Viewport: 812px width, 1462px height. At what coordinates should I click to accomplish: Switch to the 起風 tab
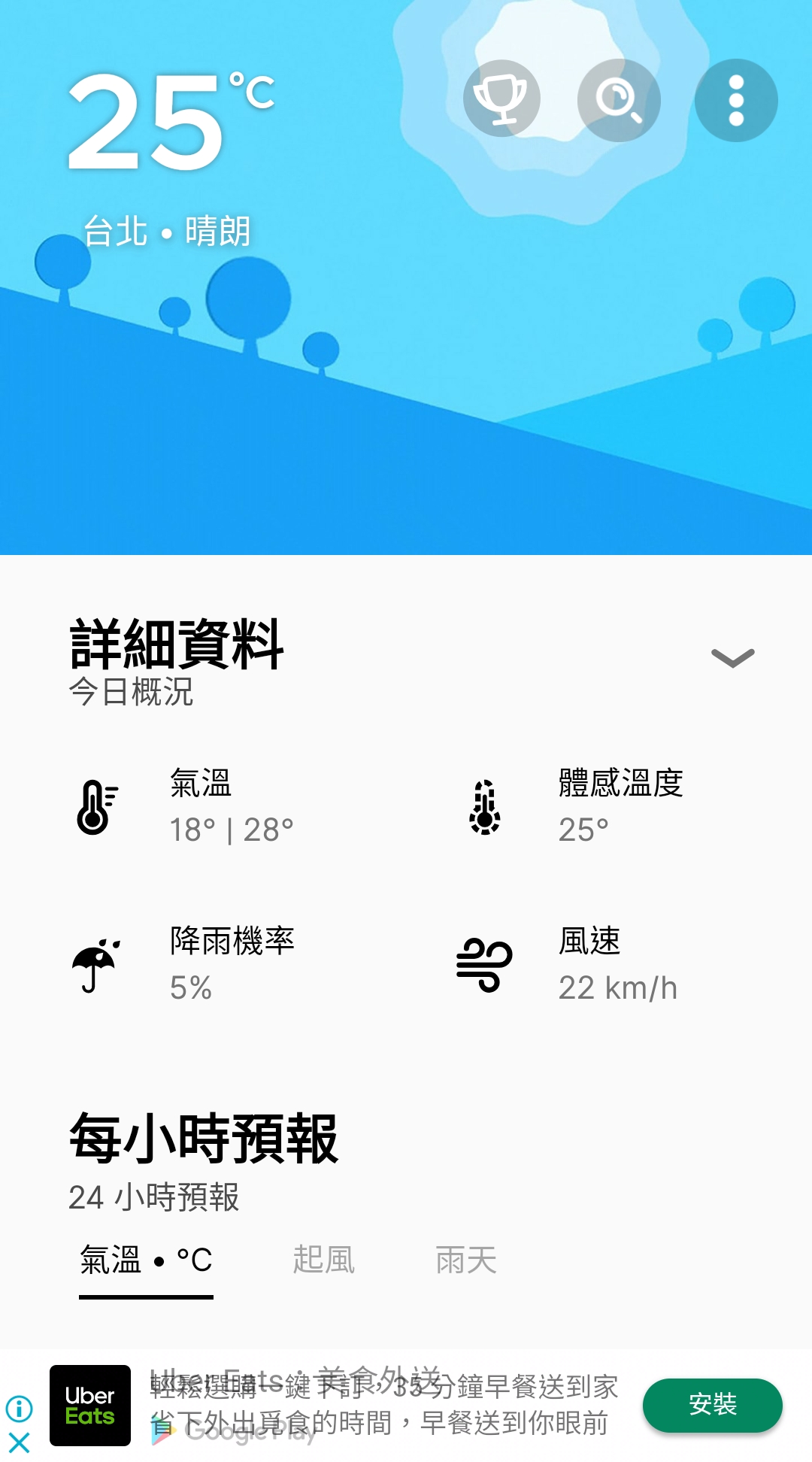click(x=323, y=1260)
